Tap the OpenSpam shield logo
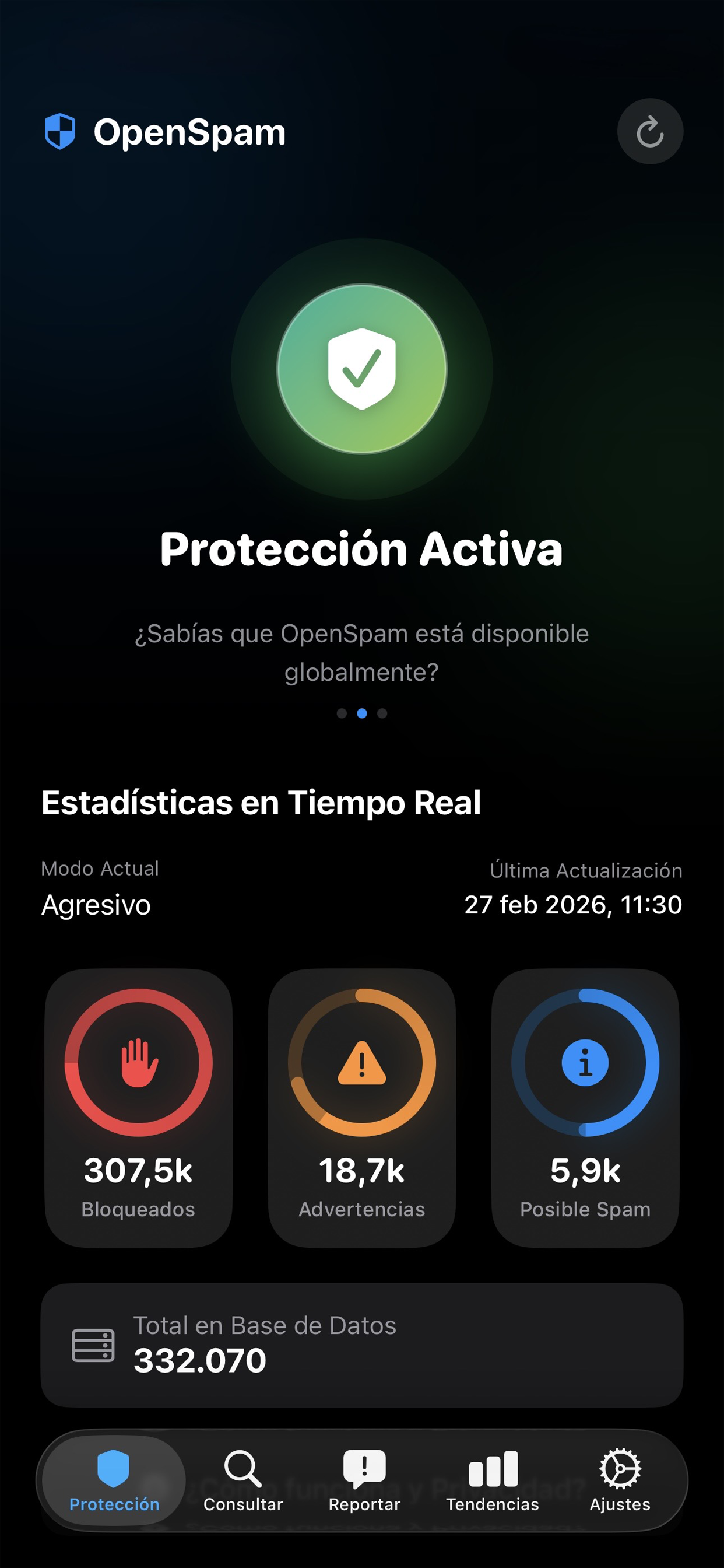 click(61, 131)
